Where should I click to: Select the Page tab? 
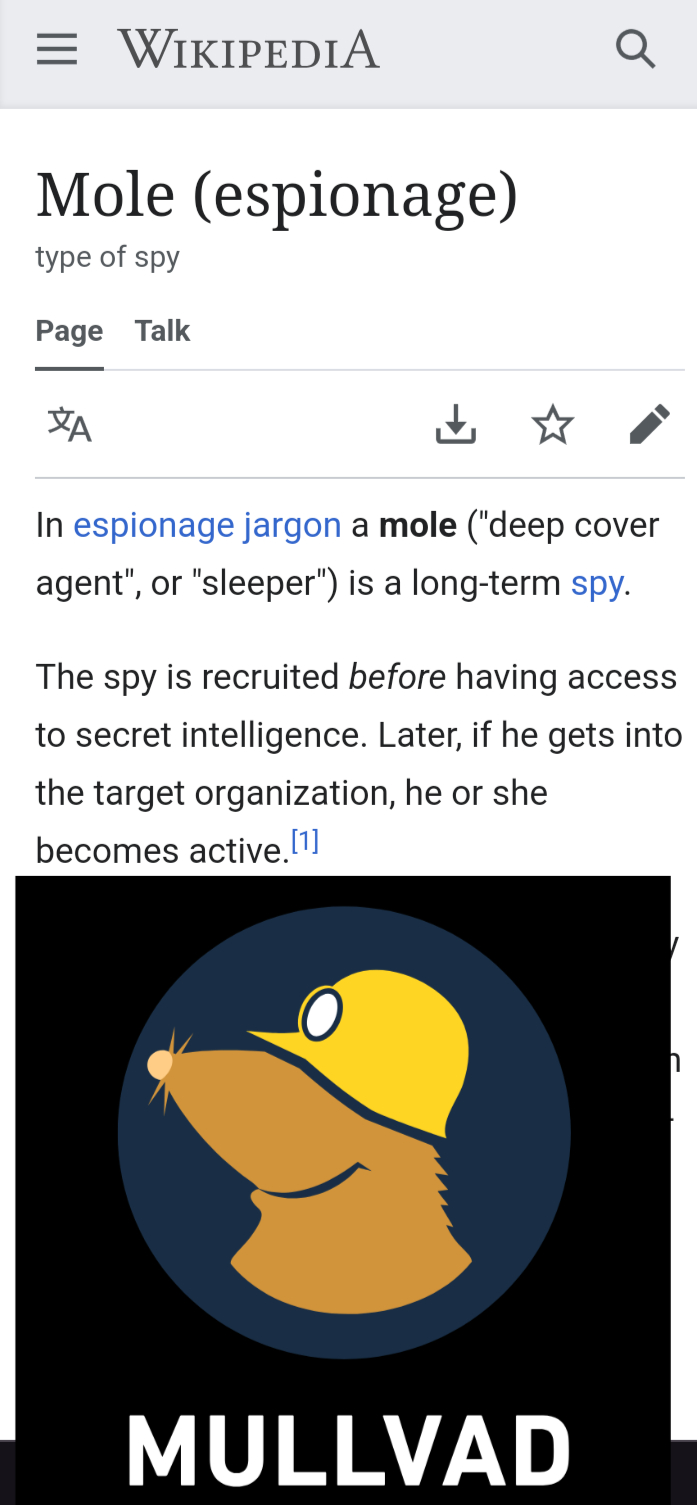coord(69,331)
